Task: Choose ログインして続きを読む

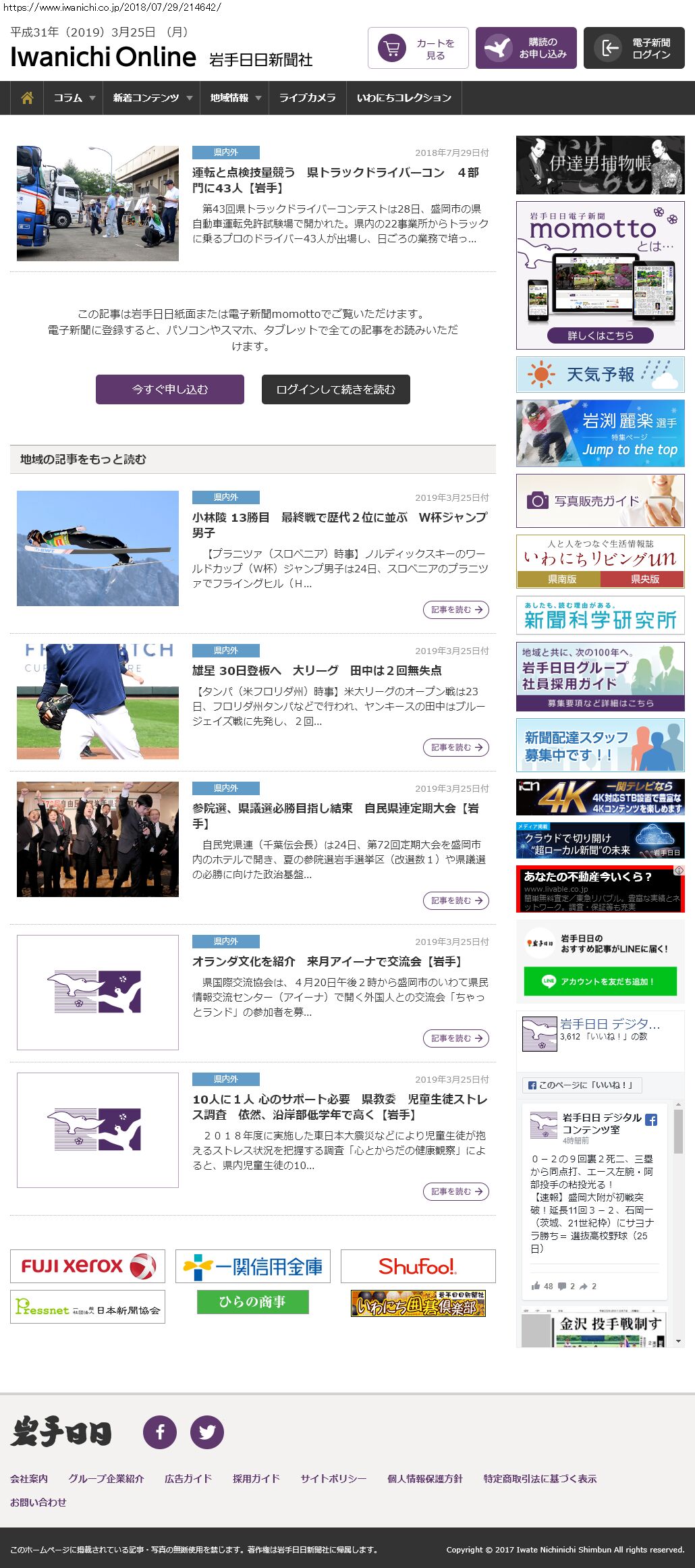Action: (335, 389)
